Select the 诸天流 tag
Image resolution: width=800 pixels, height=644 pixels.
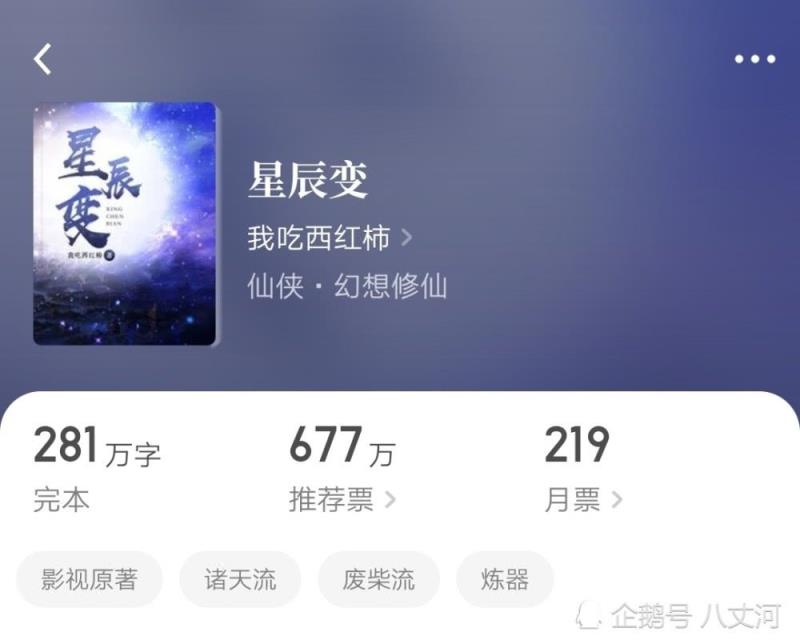tap(240, 579)
